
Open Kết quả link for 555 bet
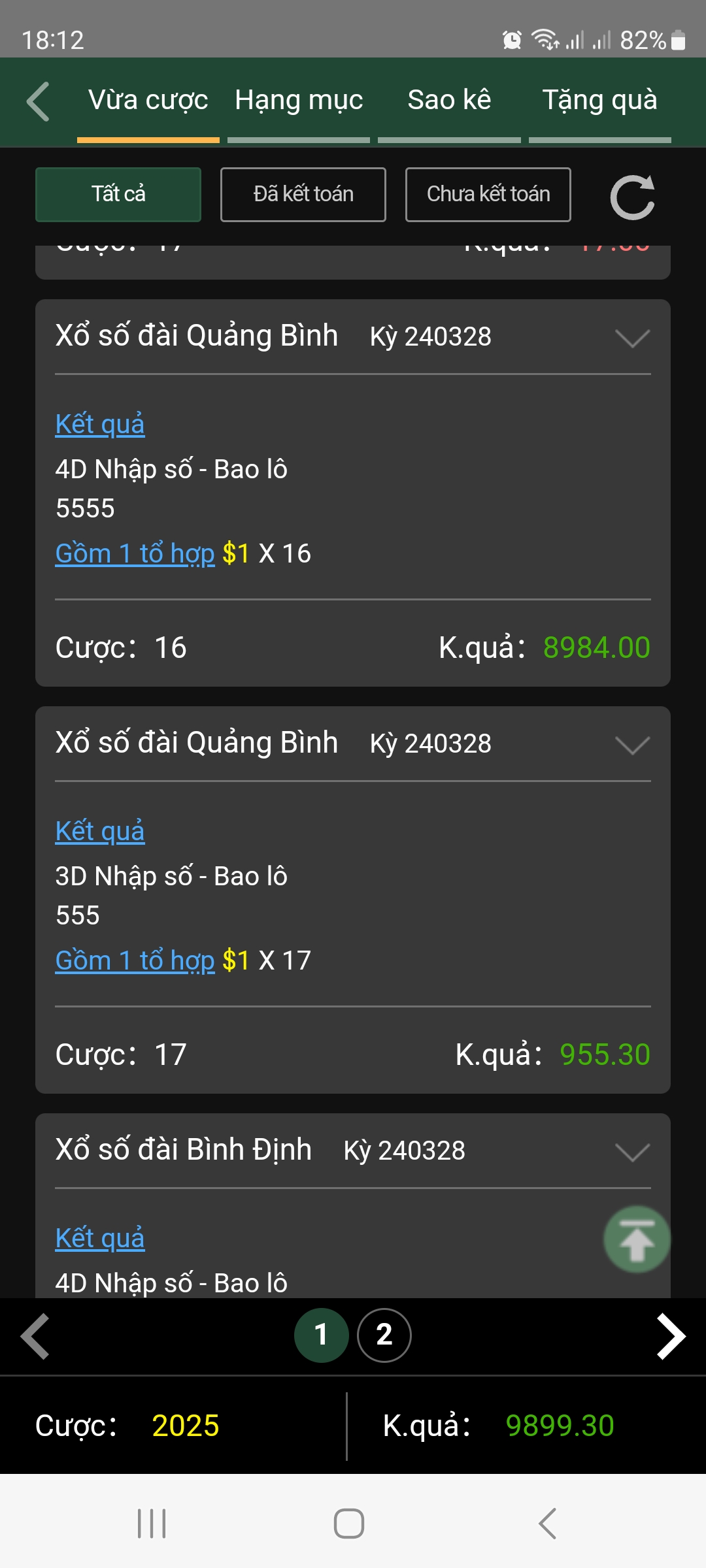tap(100, 832)
